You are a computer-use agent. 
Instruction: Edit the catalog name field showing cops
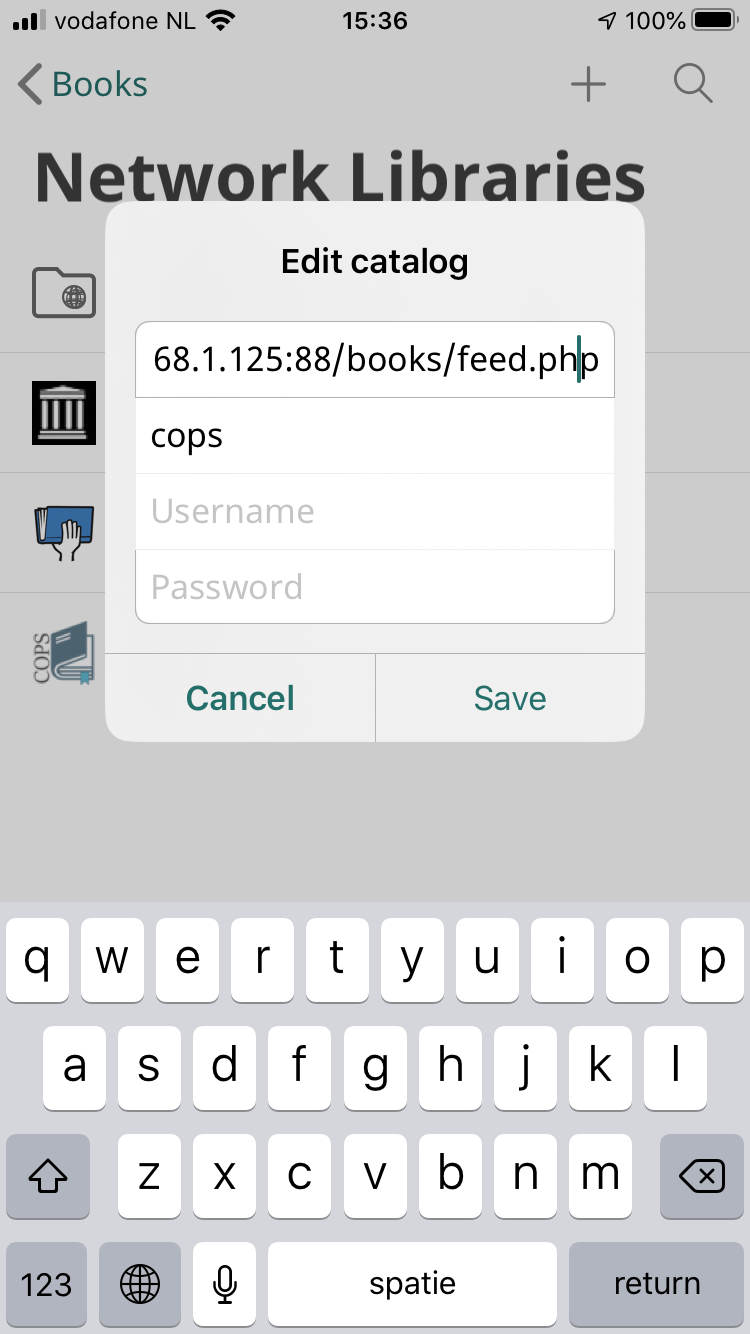(375, 436)
